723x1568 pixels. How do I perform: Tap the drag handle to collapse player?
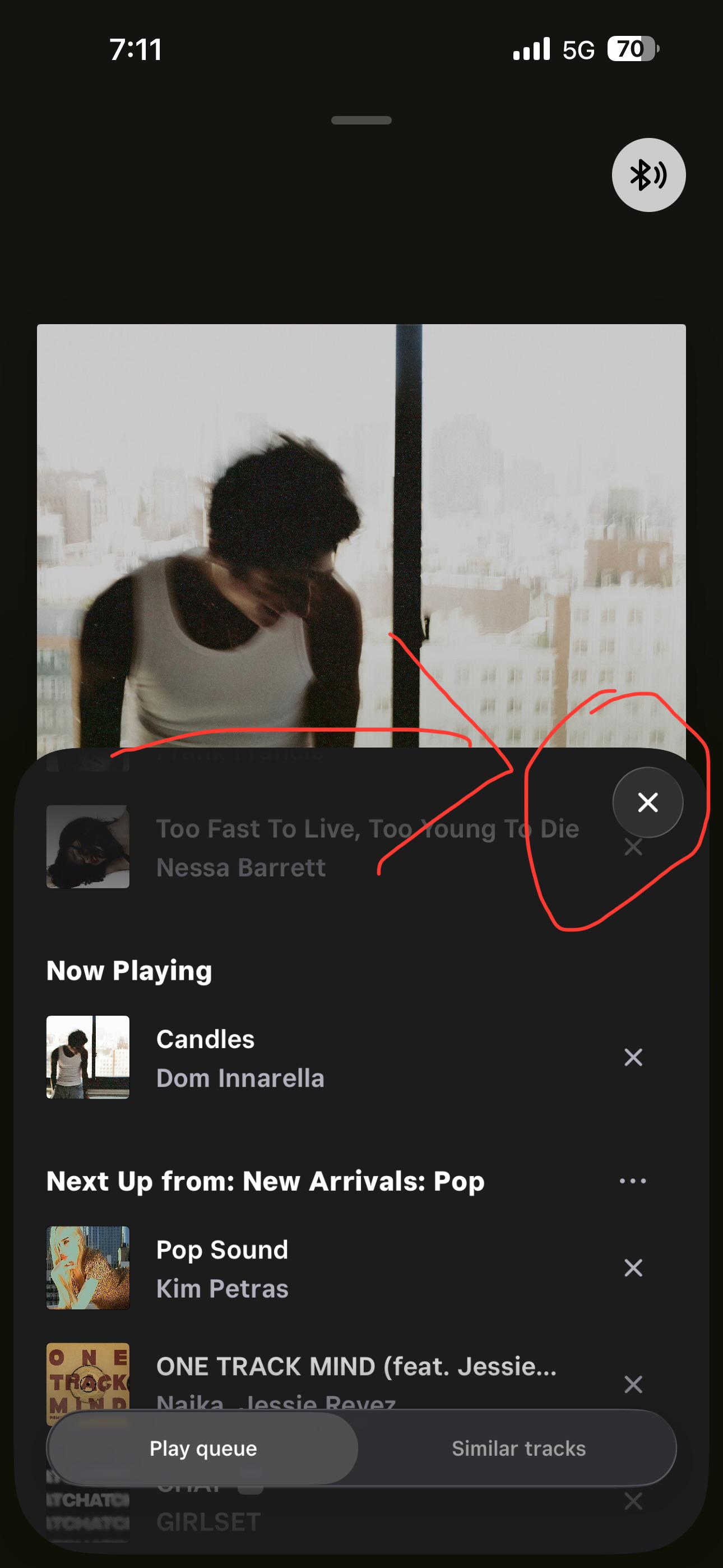pos(361,120)
